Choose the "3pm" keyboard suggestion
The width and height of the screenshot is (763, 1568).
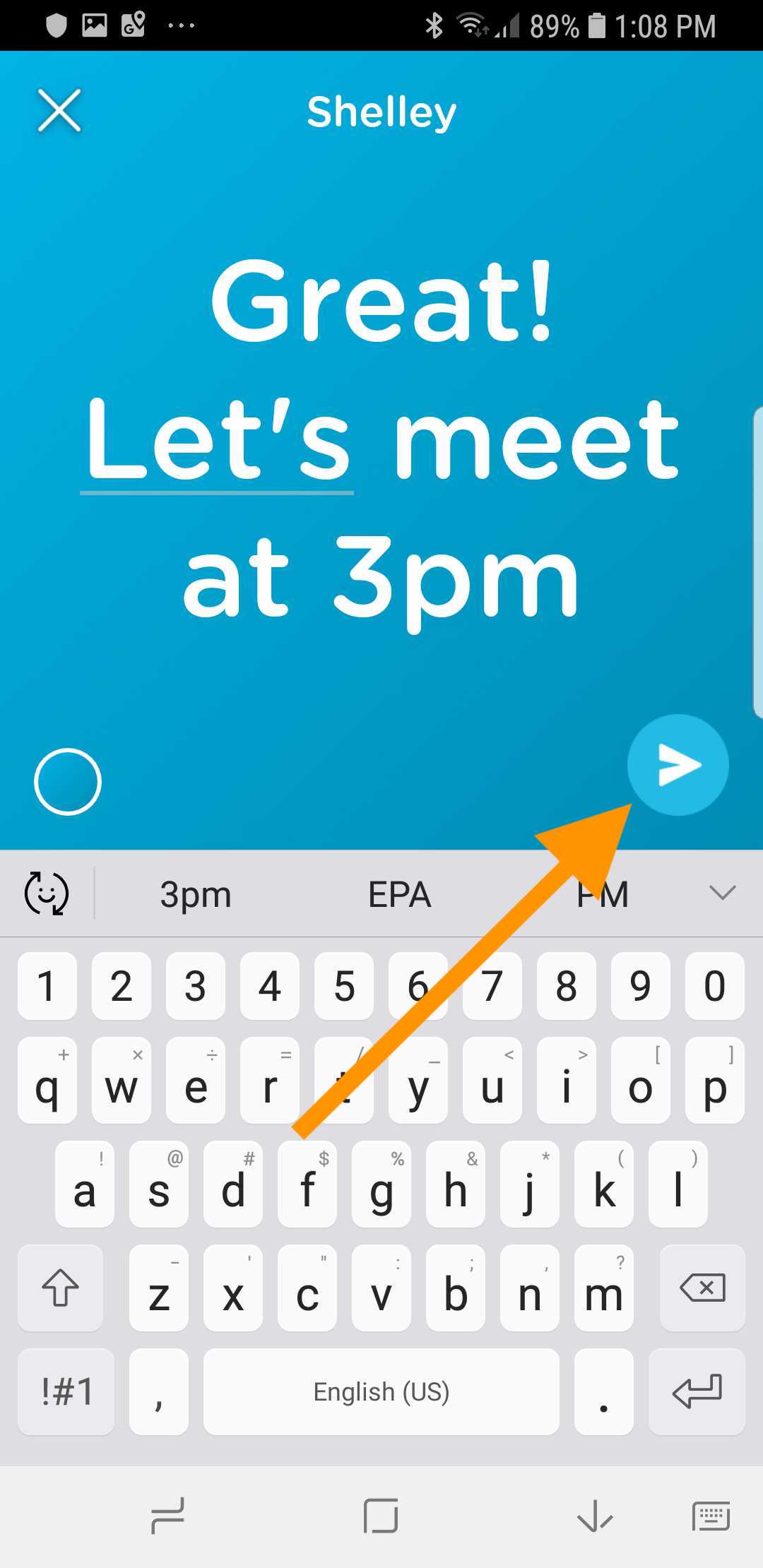point(196,894)
